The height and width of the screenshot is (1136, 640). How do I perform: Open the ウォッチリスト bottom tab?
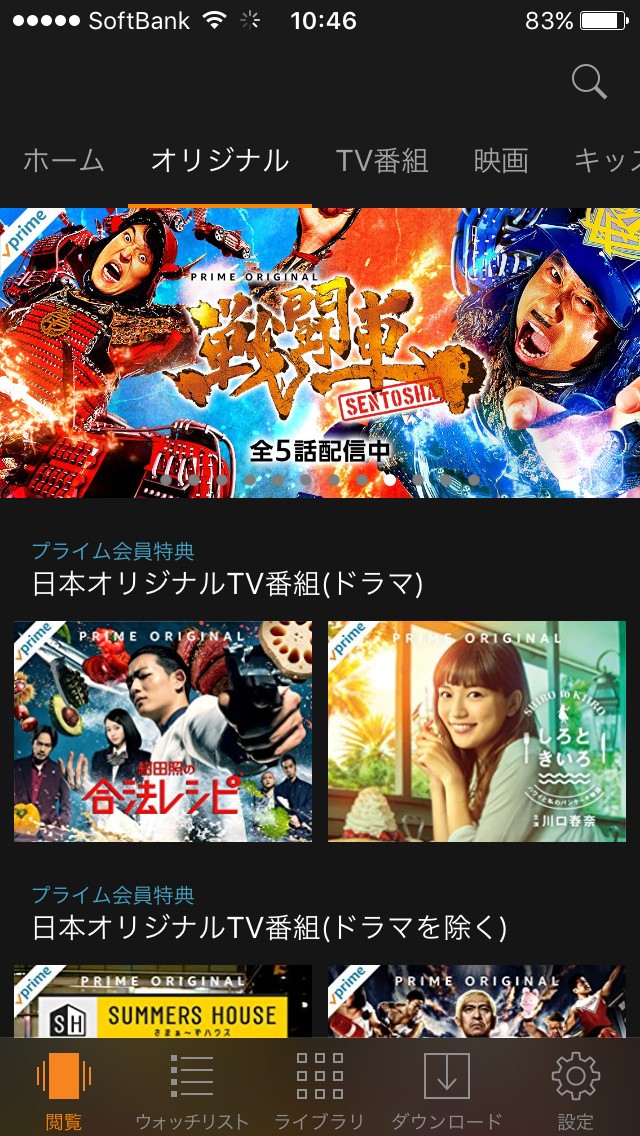pos(191,1090)
